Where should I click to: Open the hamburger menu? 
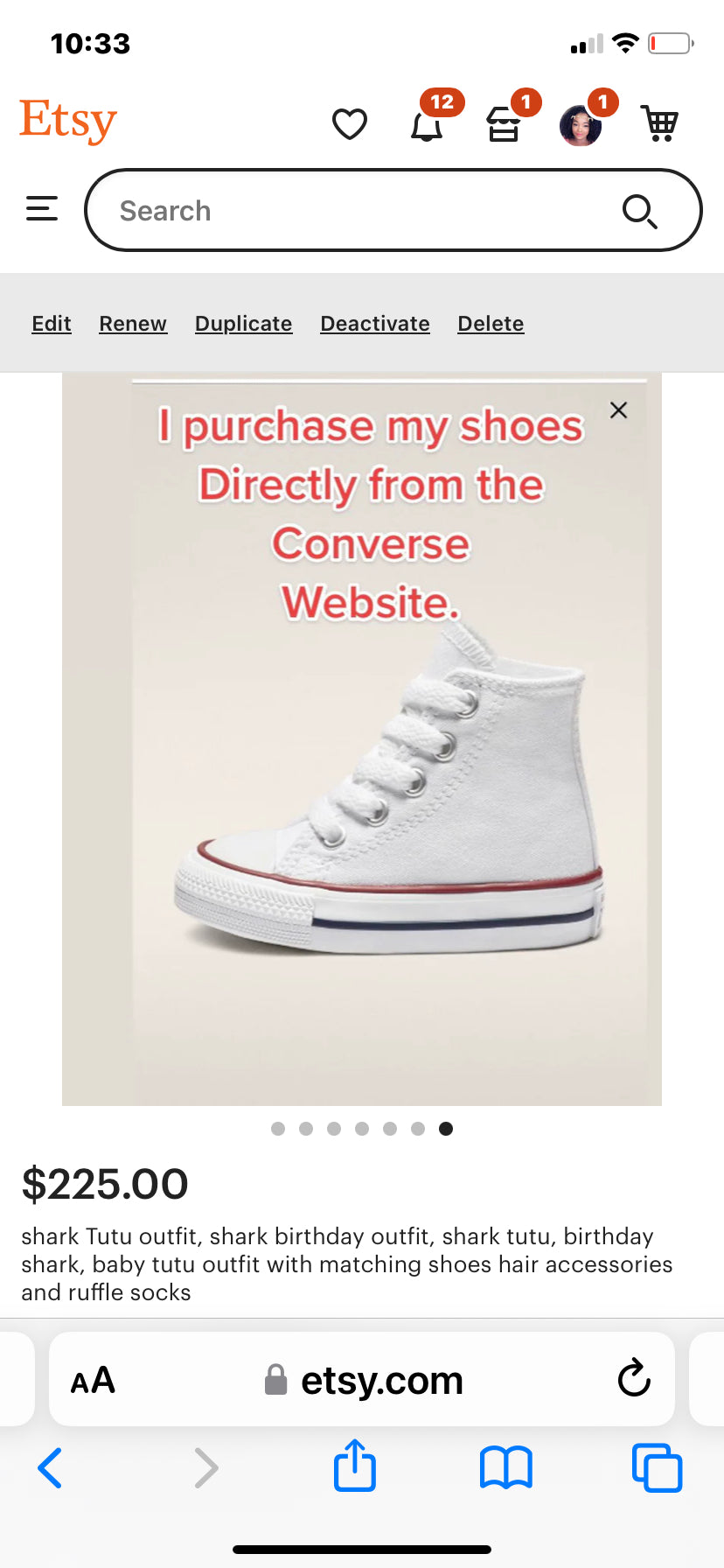[x=41, y=208]
